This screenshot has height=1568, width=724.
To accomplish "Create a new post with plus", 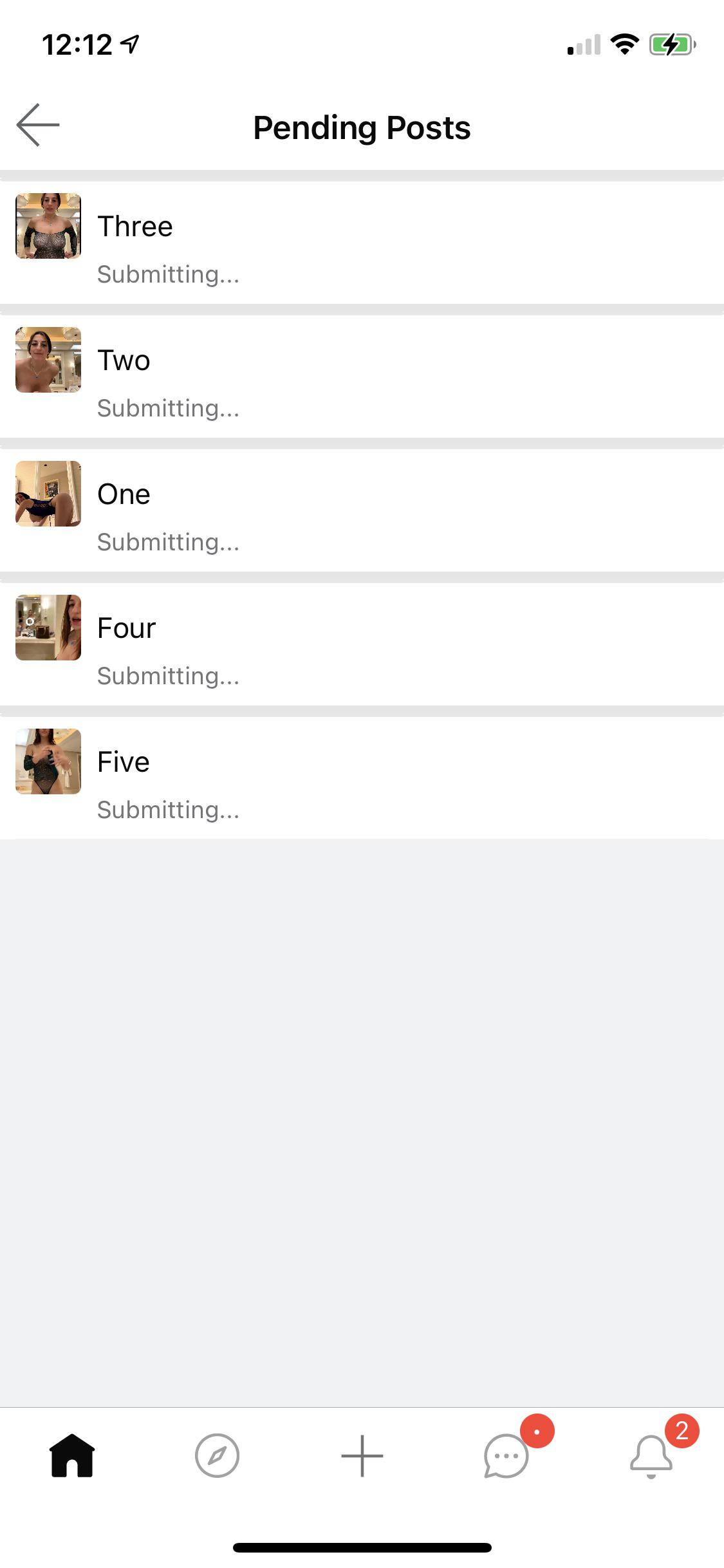I will pos(362,1455).
